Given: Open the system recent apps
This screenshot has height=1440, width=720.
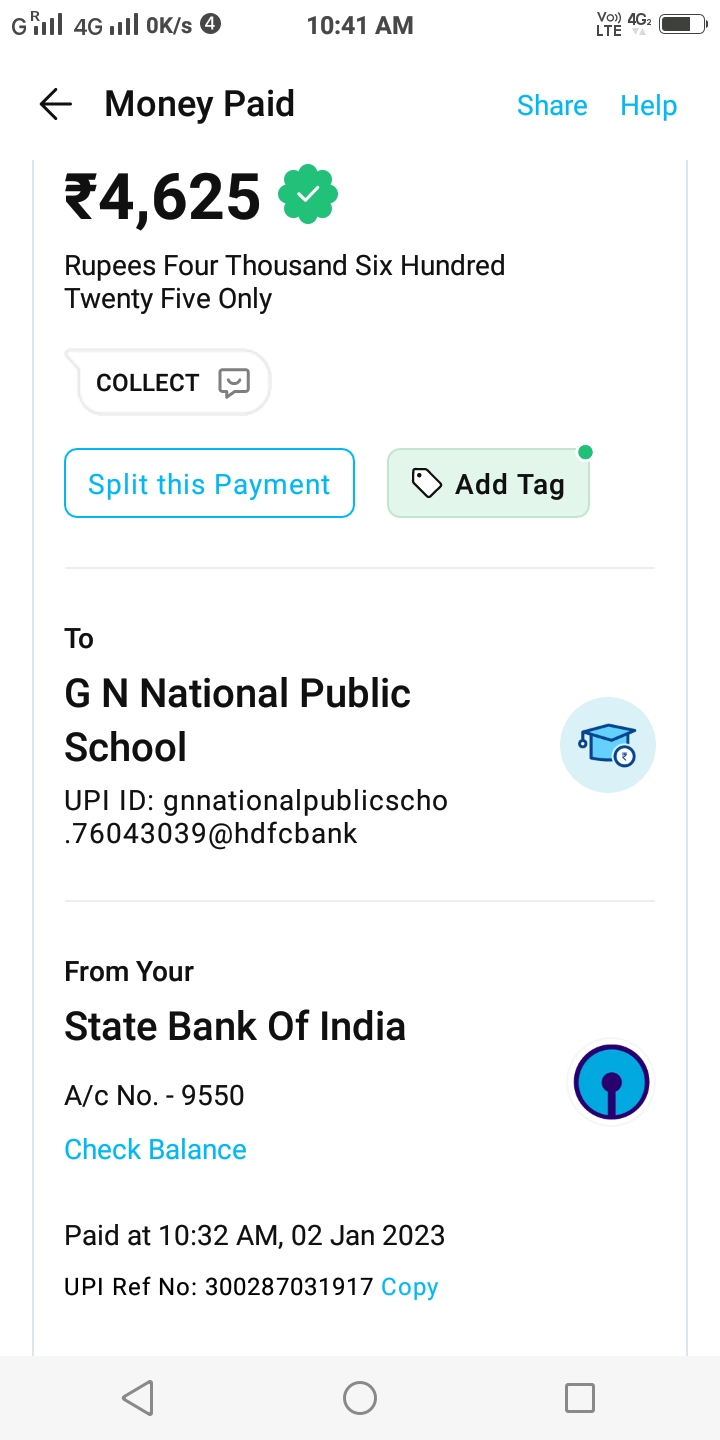Looking at the screenshot, I should click(x=580, y=1397).
